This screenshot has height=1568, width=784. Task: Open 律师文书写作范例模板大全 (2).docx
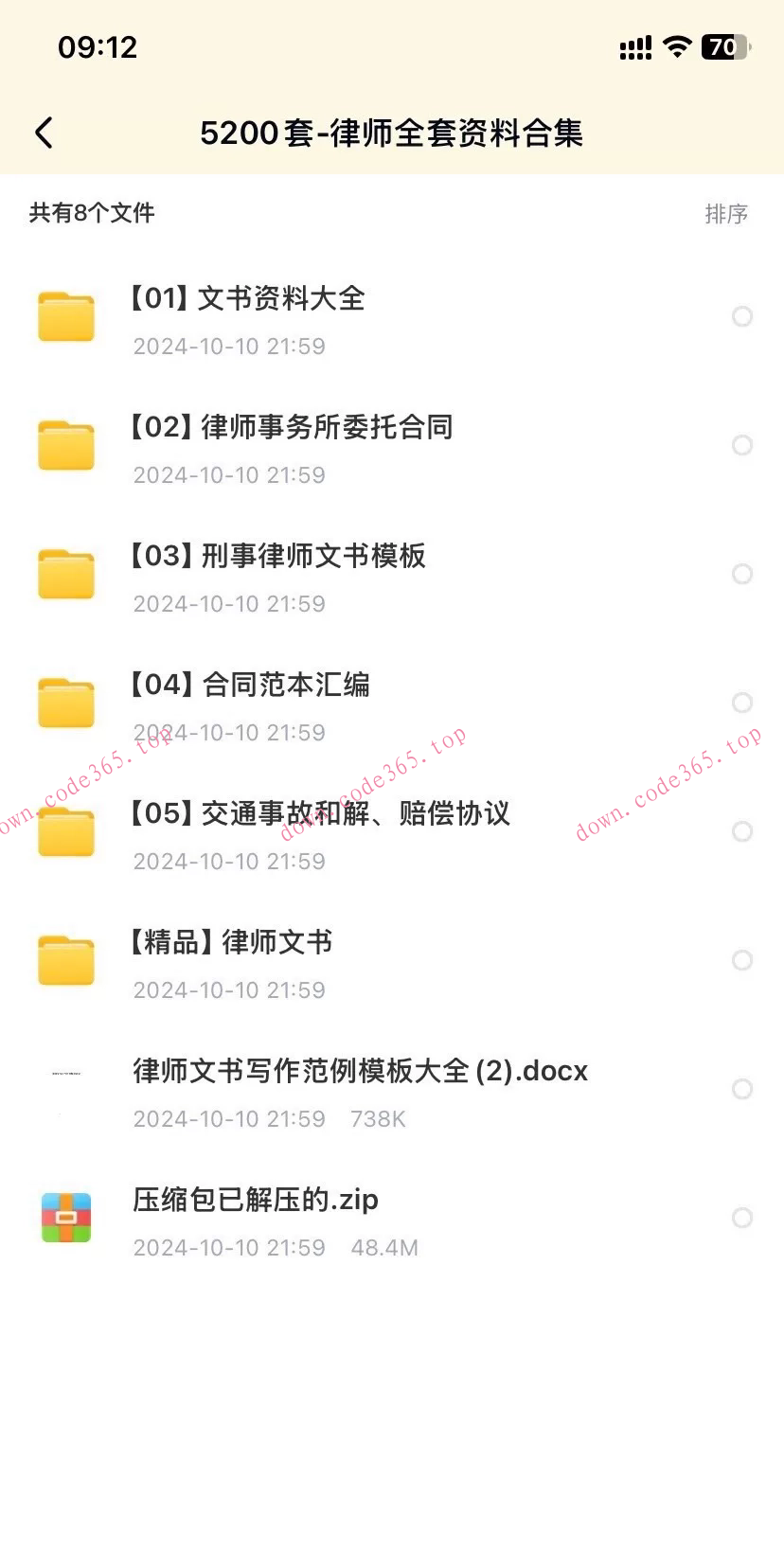coord(360,1070)
